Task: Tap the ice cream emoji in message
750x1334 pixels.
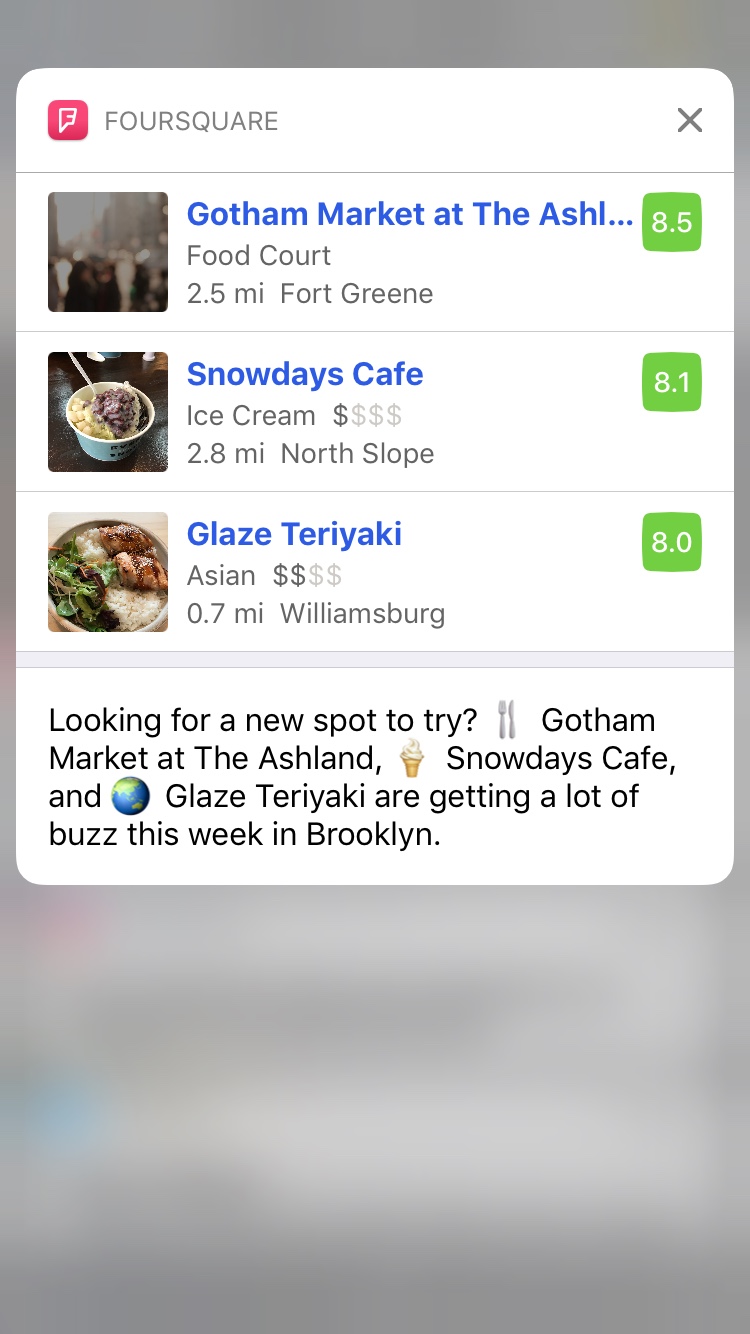Action: 410,757
